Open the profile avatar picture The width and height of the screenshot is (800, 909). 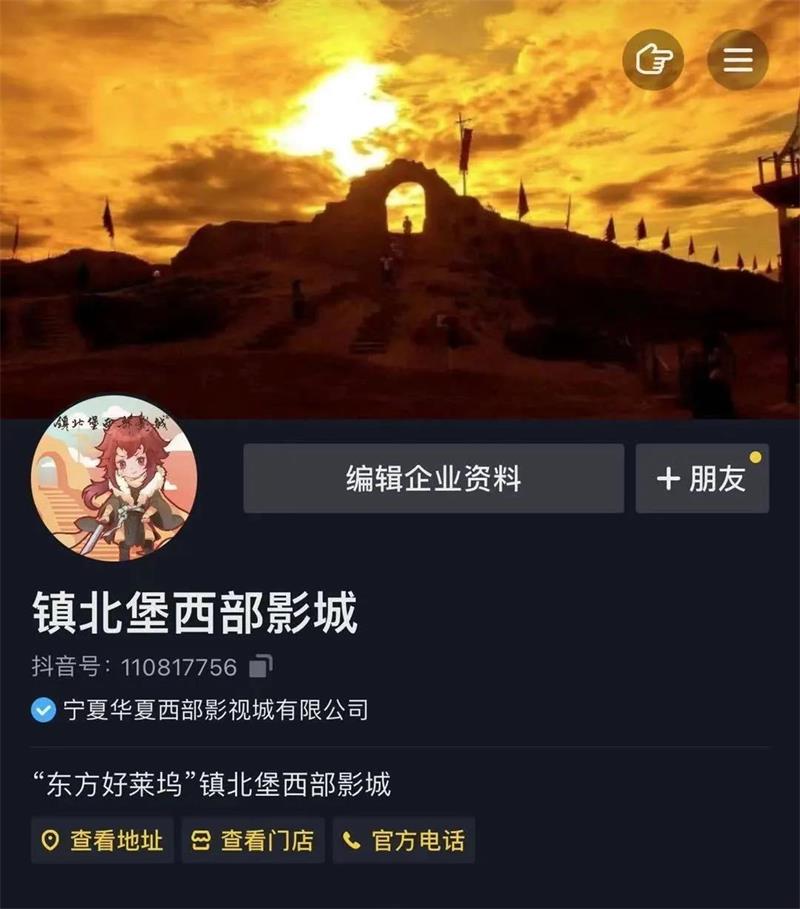[114, 479]
